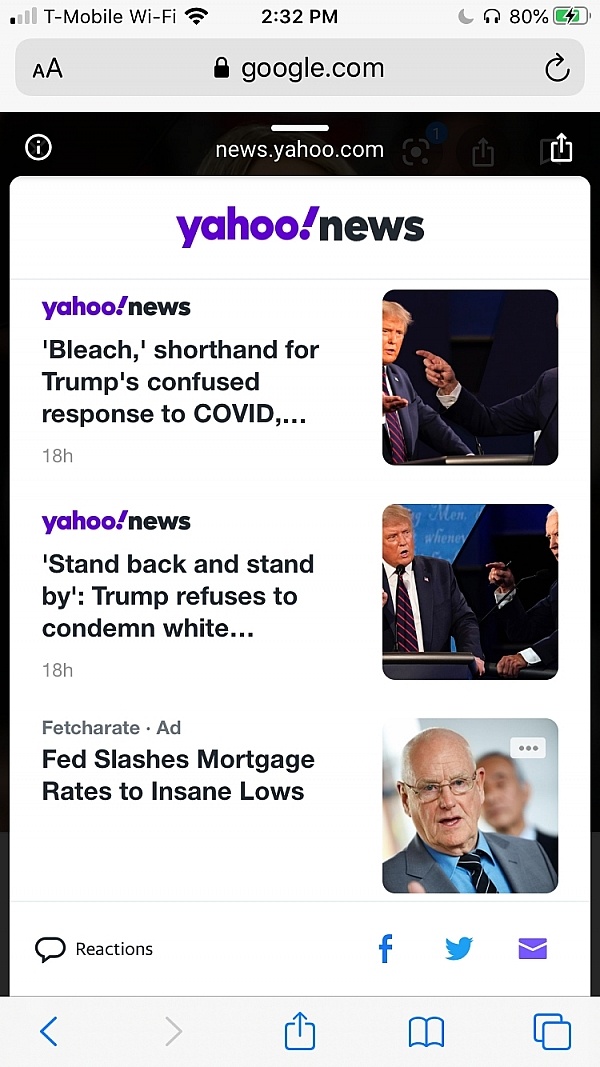This screenshot has width=600, height=1067.
Task: Open Safari's share sheet
Action: coord(300,1030)
